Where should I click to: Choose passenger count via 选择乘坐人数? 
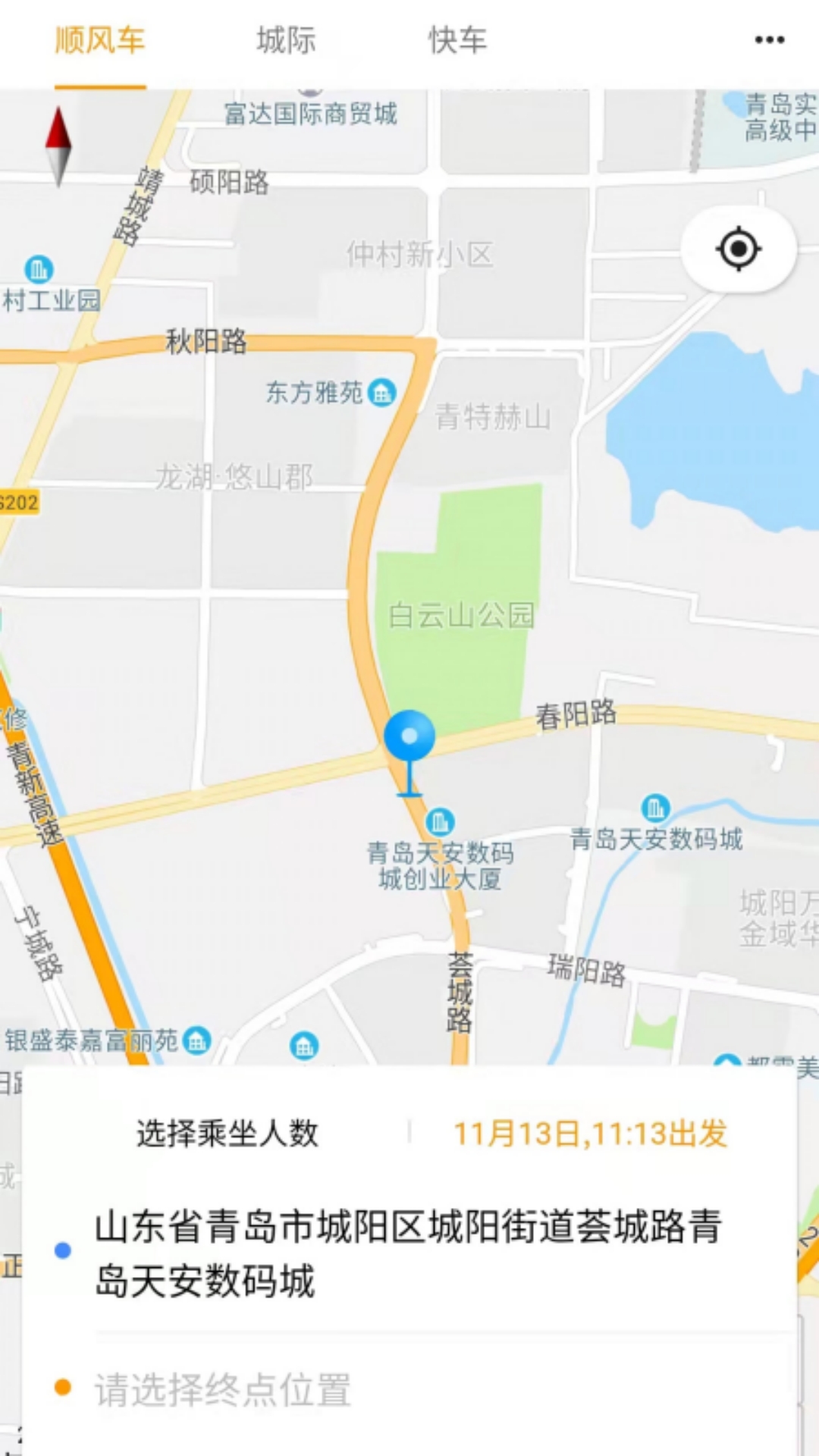pyautogui.click(x=227, y=1133)
